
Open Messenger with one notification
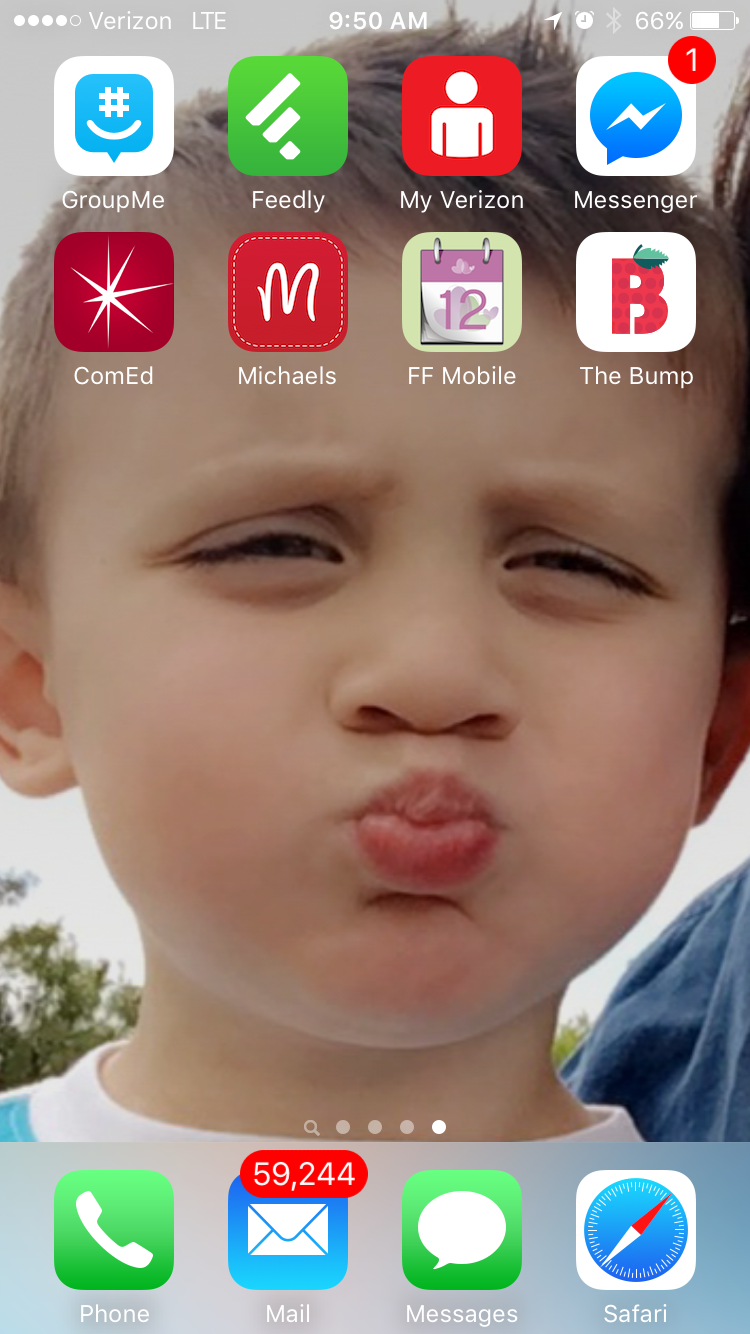tap(636, 116)
